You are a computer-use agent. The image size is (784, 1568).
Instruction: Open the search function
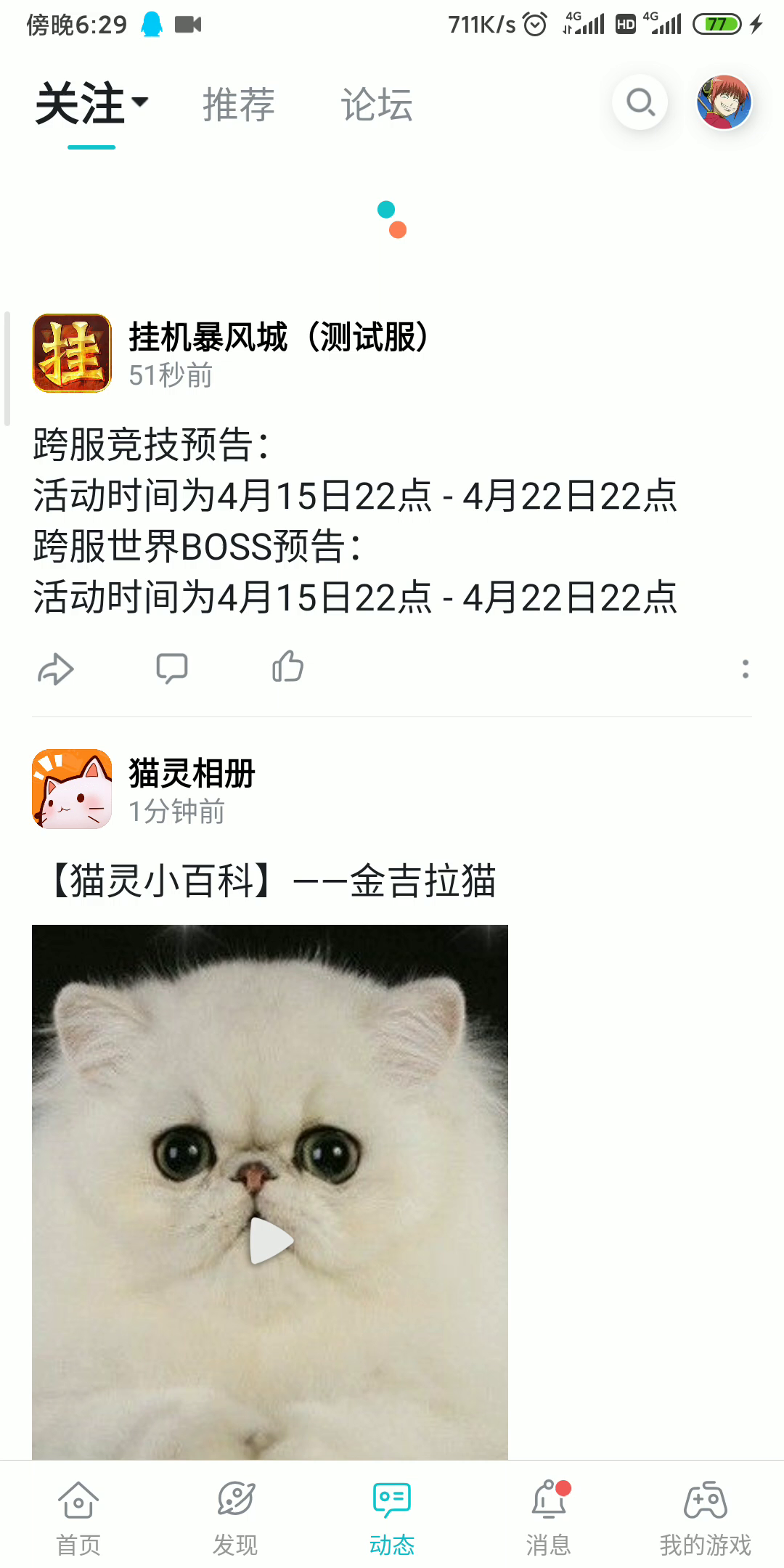[640, 102]
